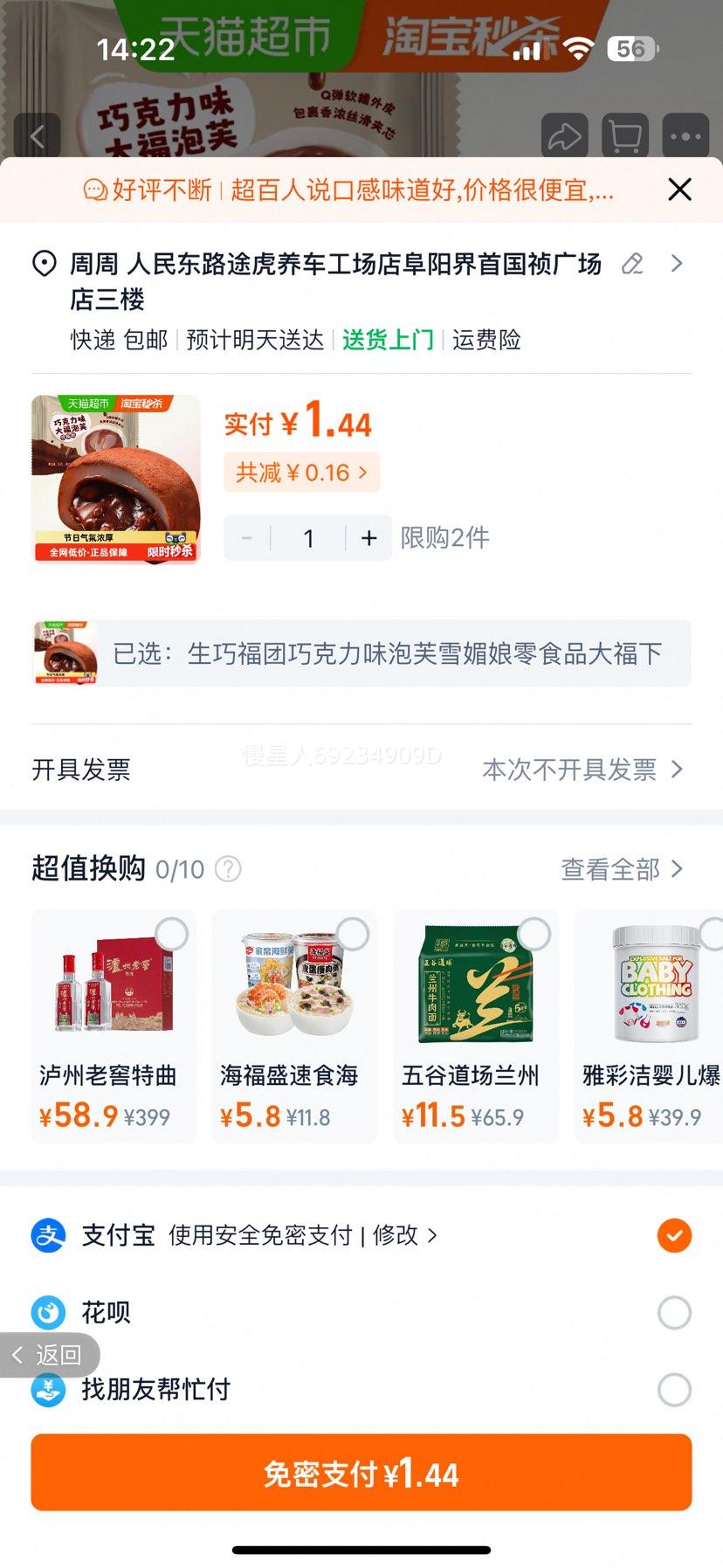Show the 超值换购 help info icon
Image resolution: width=723 pixels, height=1568 pixels.
point(228,869)
